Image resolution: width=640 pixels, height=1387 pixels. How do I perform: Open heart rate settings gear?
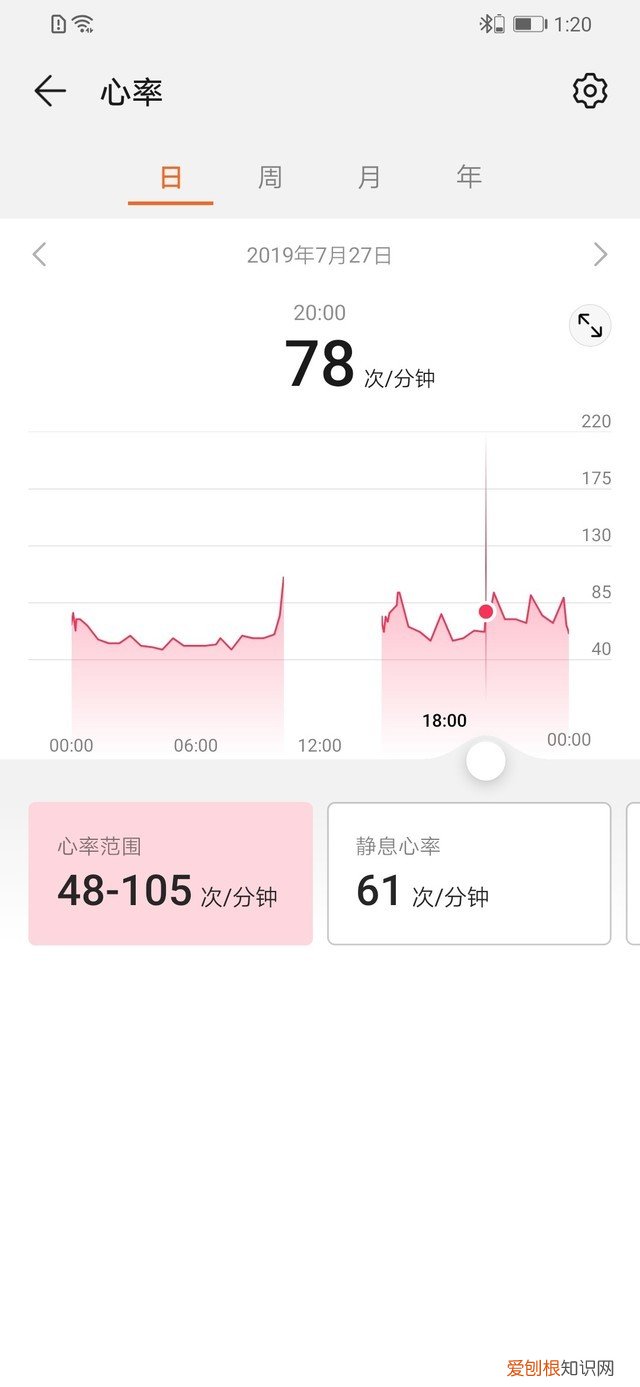590,91
